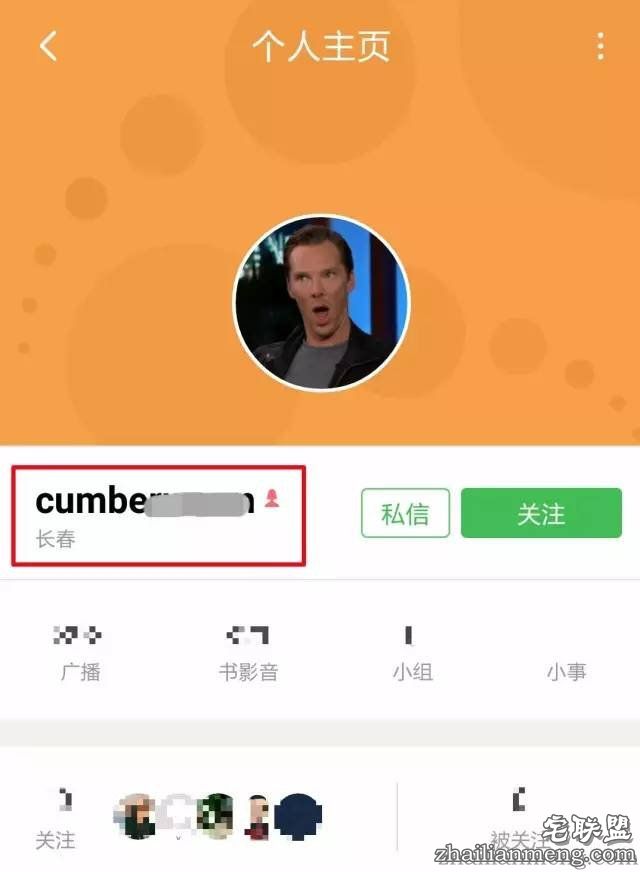Image resolution: width=640 pixels, height=872 pixels.
Task: View the list of followed users
Action: 180,818
